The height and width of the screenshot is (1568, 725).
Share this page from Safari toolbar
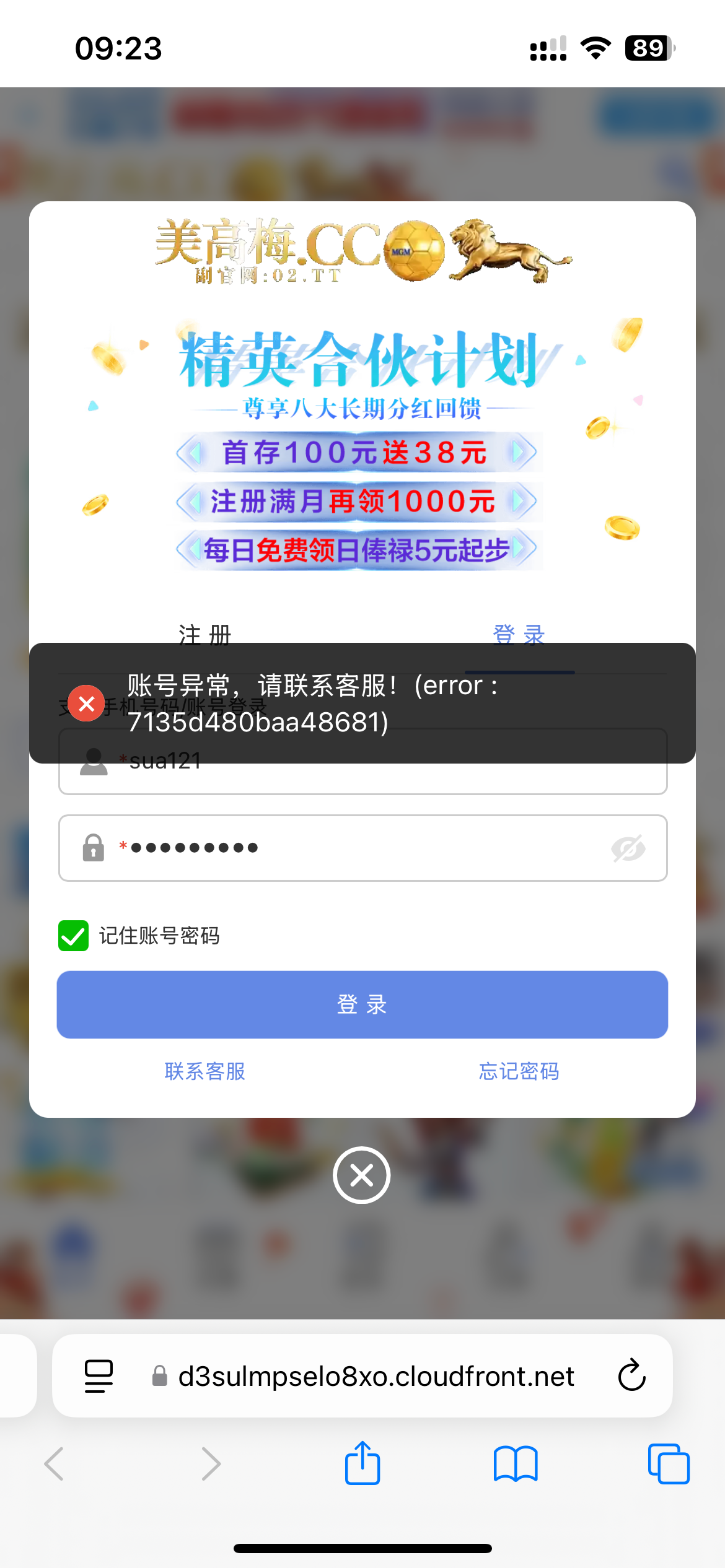362,1463
